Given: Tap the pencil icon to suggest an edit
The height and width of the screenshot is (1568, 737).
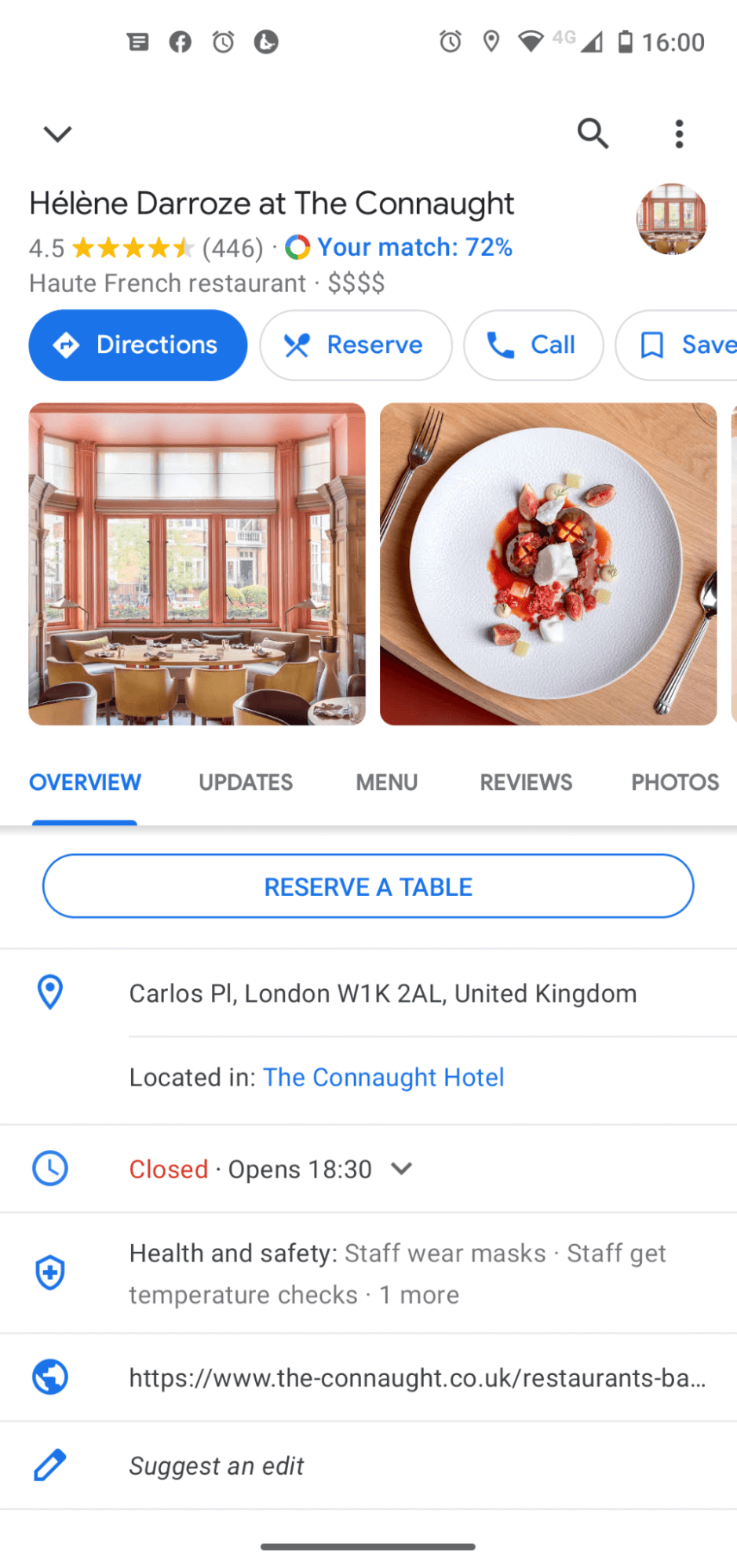Looking at the screenshot, I should (49, 1464).
